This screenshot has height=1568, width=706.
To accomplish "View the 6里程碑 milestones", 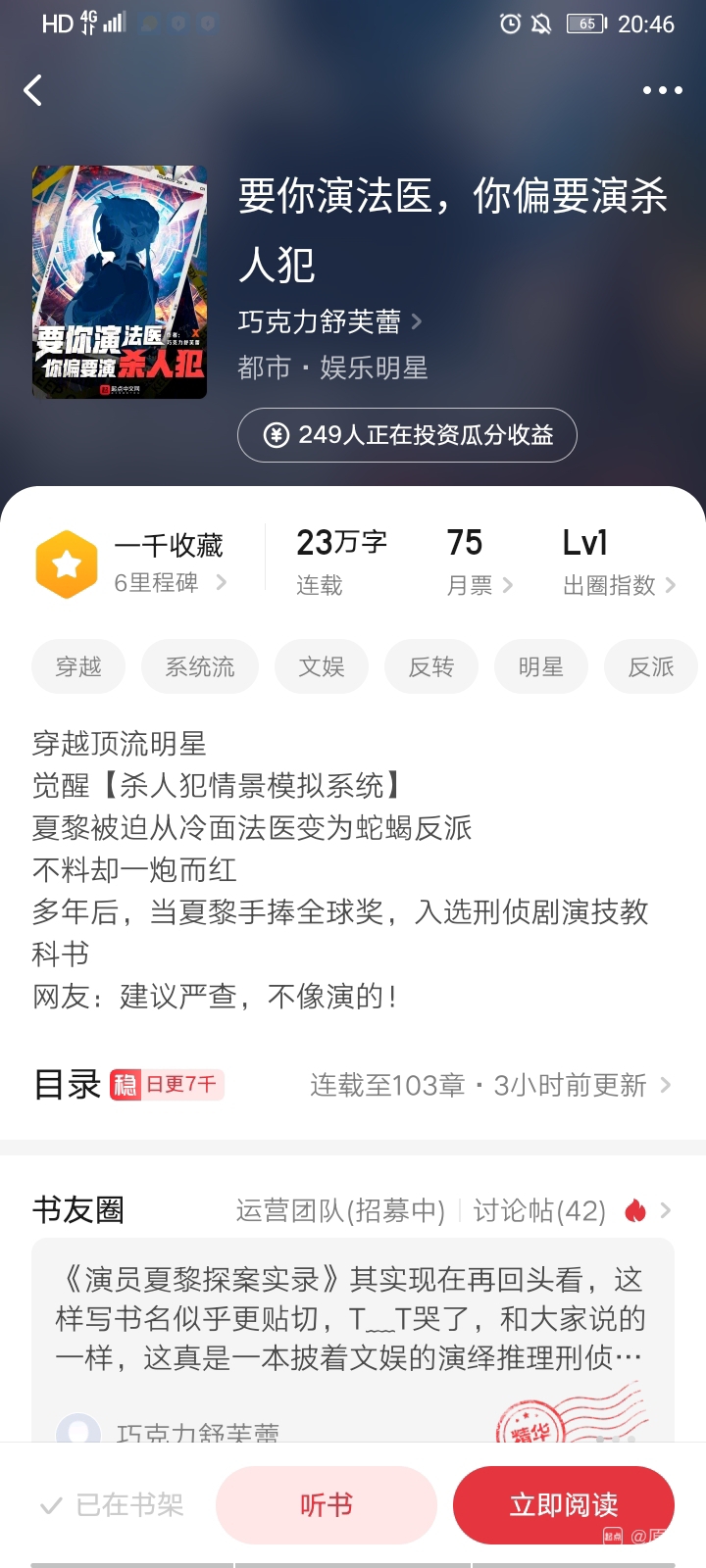I will tap(169, 583).
